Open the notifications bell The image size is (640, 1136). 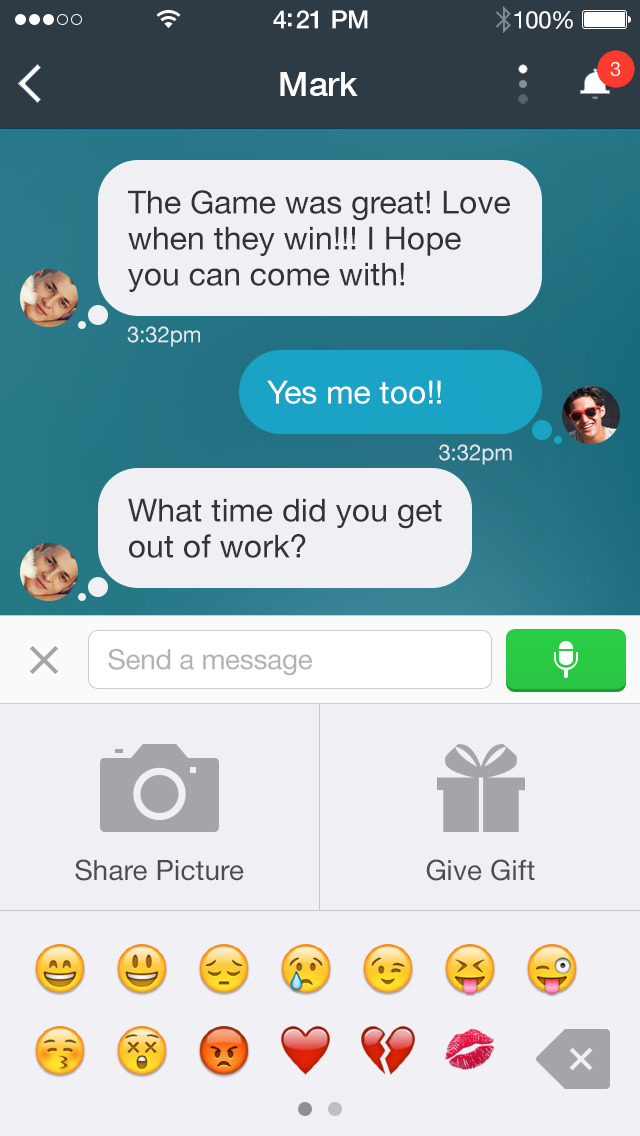[596, 84]
